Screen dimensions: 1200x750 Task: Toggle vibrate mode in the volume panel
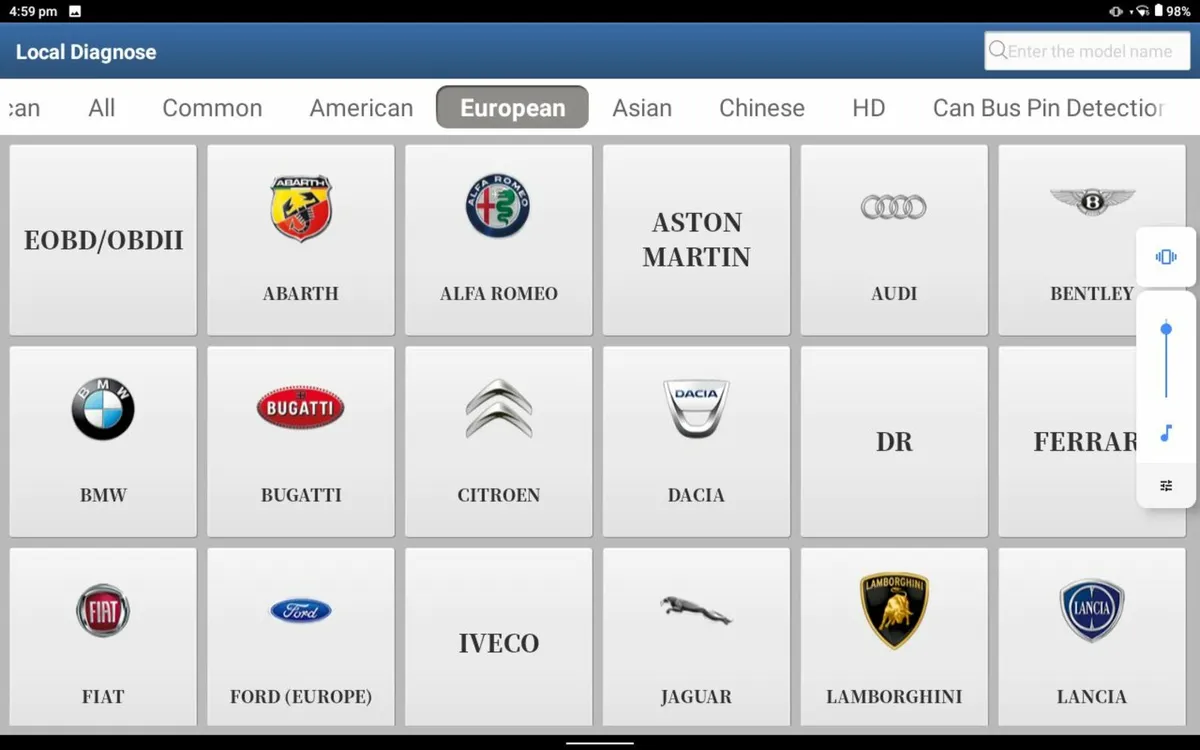click(1166, 257)
